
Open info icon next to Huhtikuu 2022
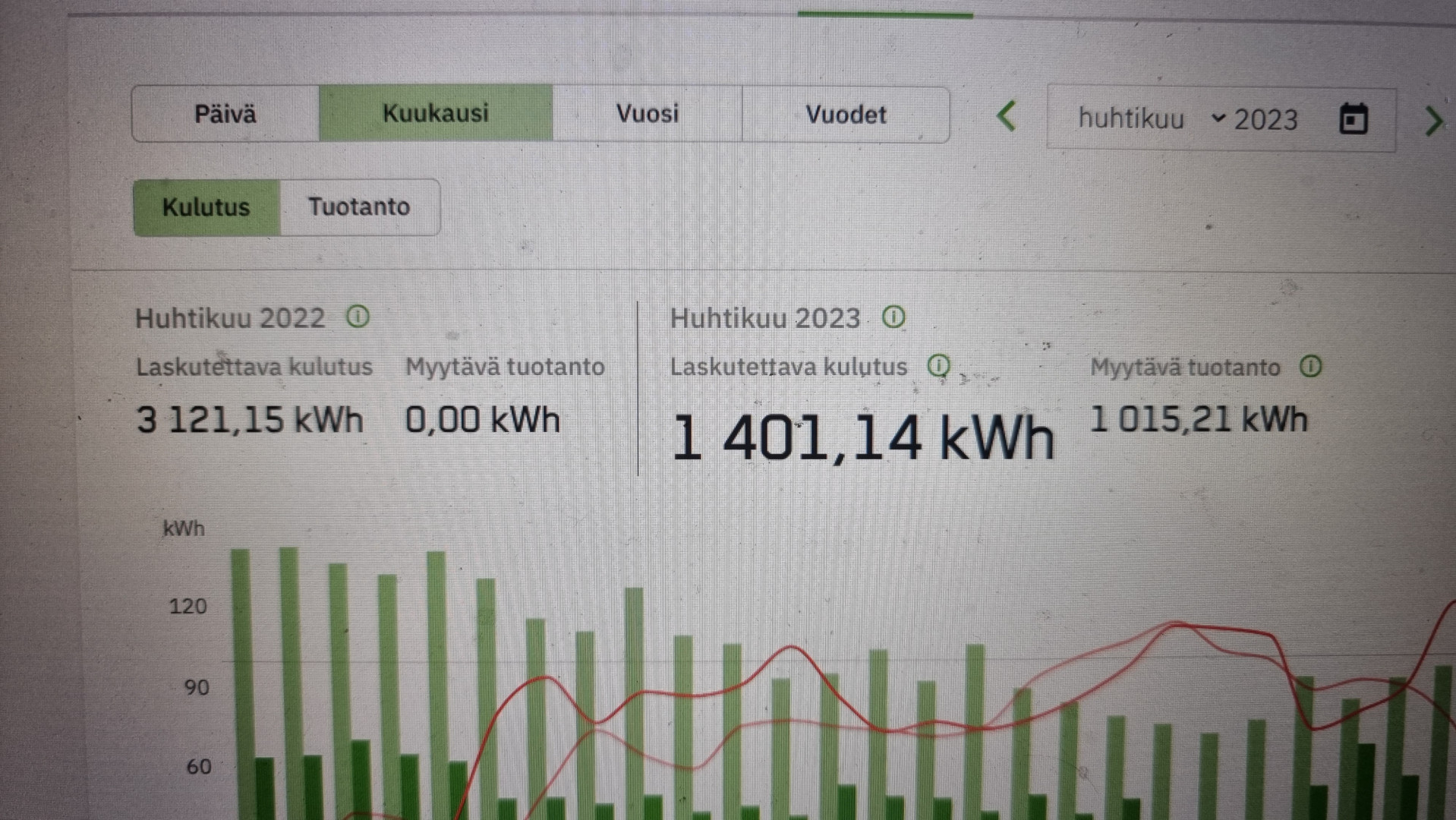pos(358,317)
